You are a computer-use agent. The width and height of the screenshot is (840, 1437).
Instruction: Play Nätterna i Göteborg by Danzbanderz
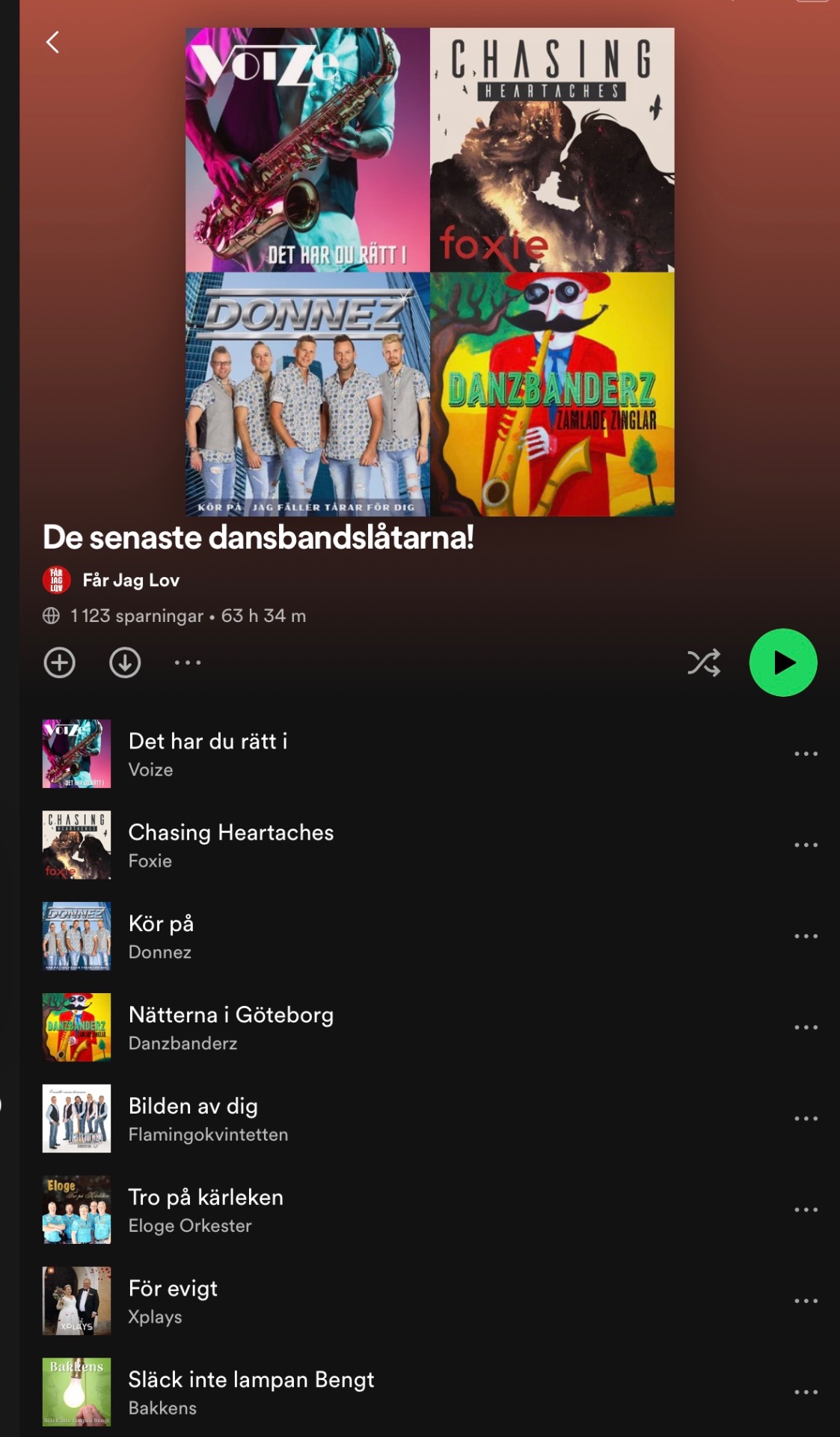tap(419, 1028)
